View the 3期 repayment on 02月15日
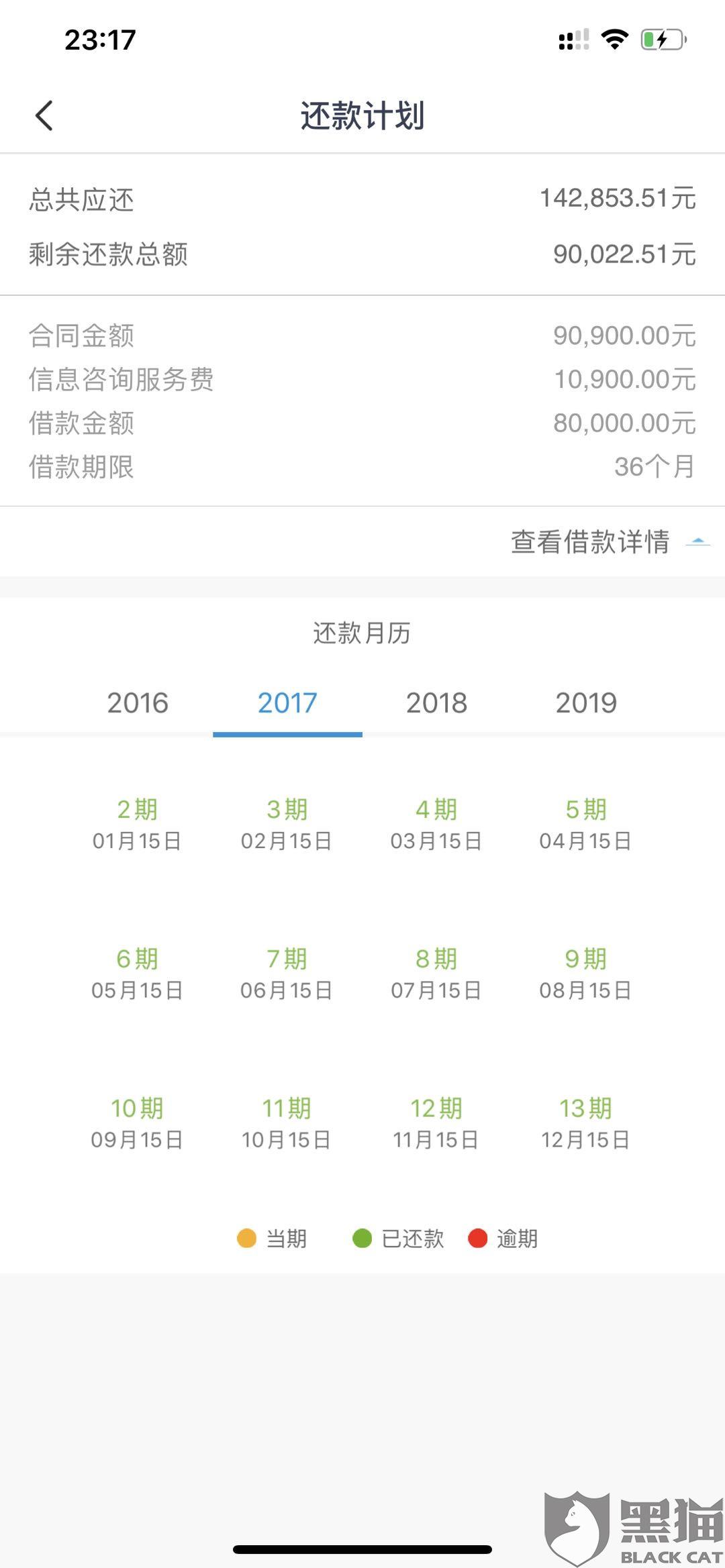Screen dimensions: 725x1568 pyautogui.click(x=287, y=824)
